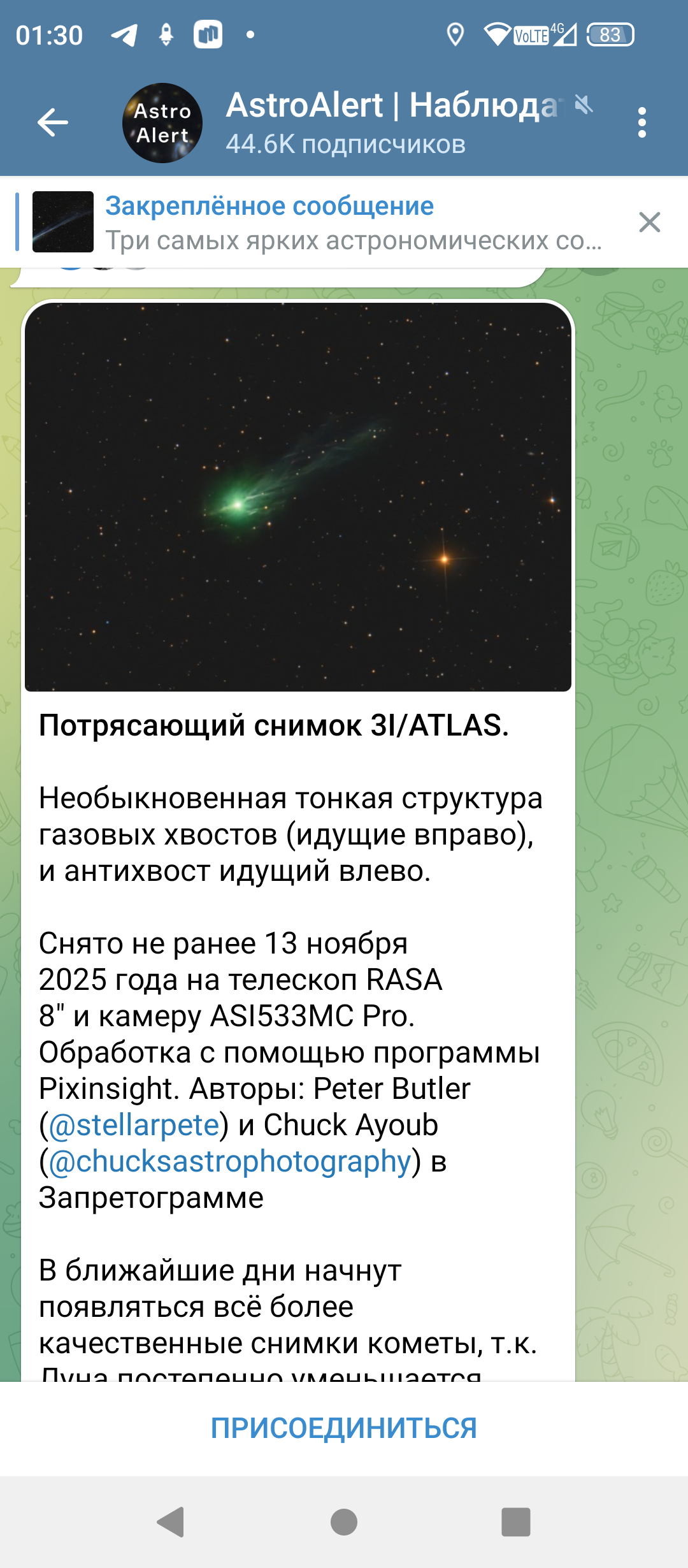Open the @stellarpete mention link
The height and width of the screenshot is (1568, 688).
(134, 1125)
